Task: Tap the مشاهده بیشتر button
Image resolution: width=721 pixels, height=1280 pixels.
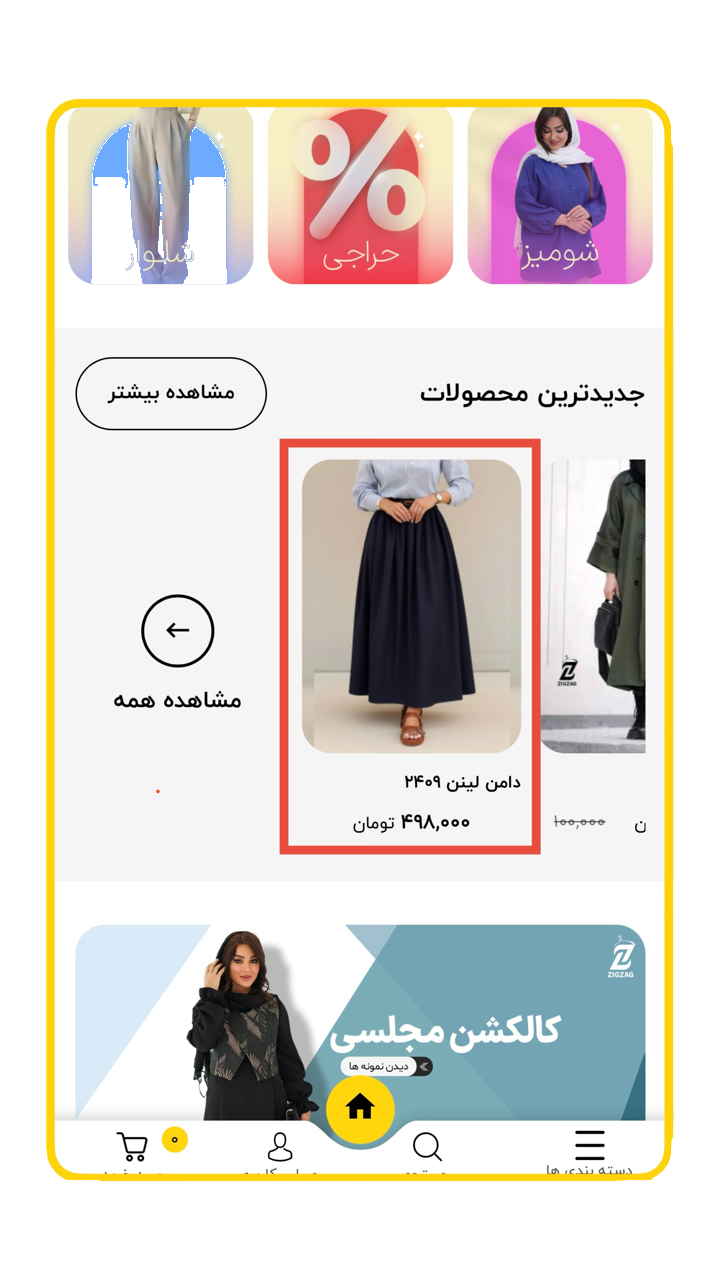Action: point(171,393)
